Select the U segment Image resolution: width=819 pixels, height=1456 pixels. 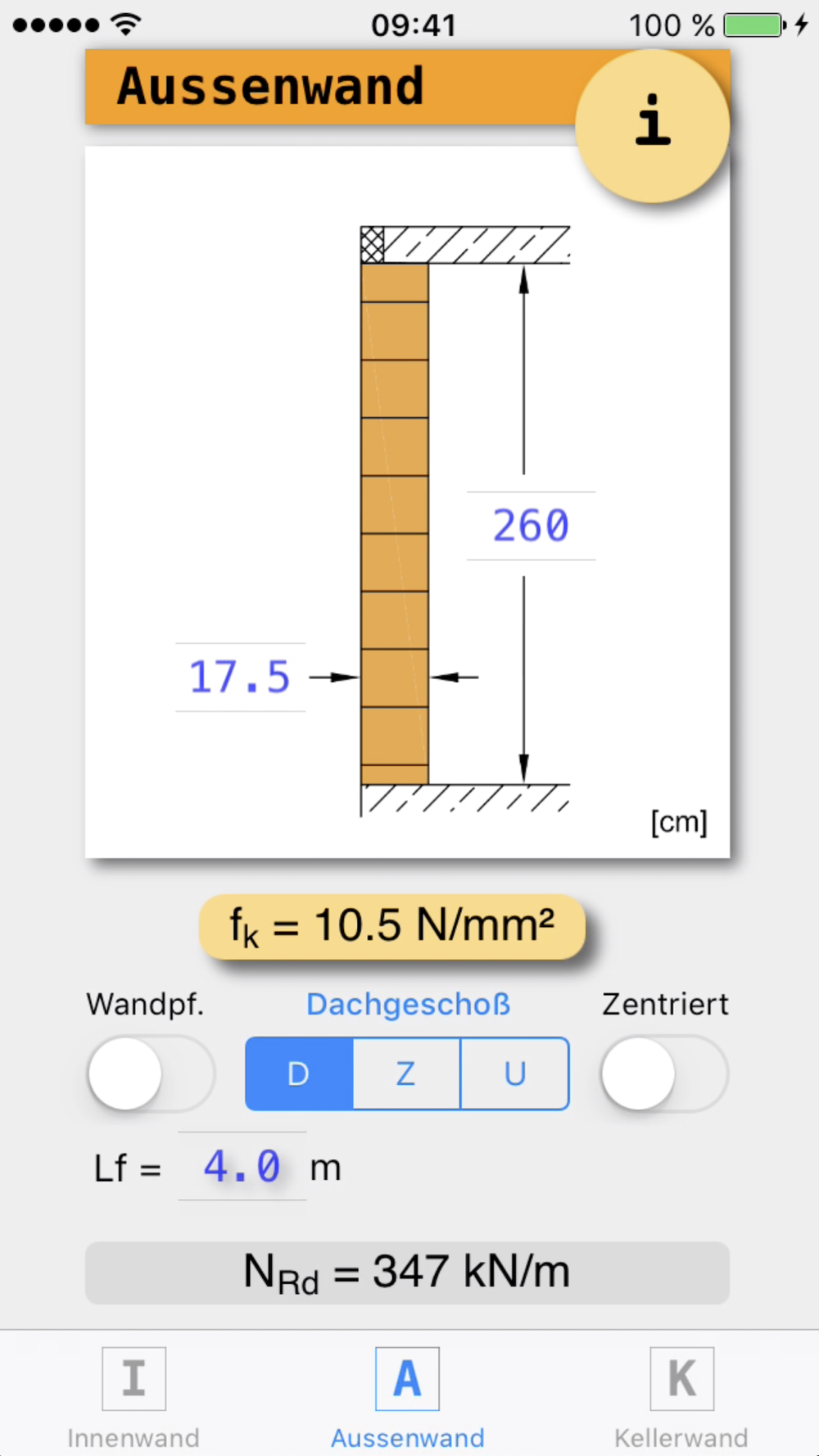click(514, 1074)
